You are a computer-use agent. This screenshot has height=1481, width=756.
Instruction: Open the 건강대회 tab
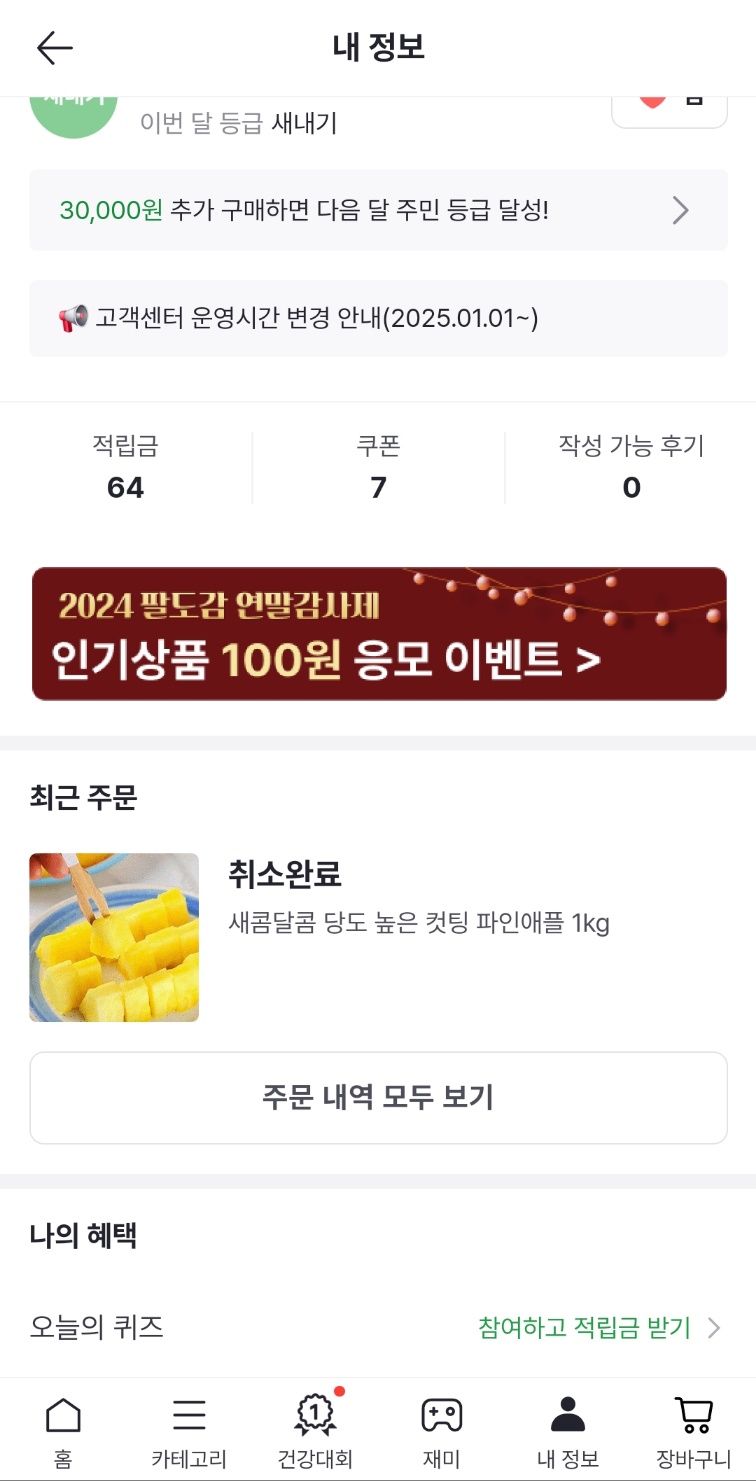tap(315, 1430)
